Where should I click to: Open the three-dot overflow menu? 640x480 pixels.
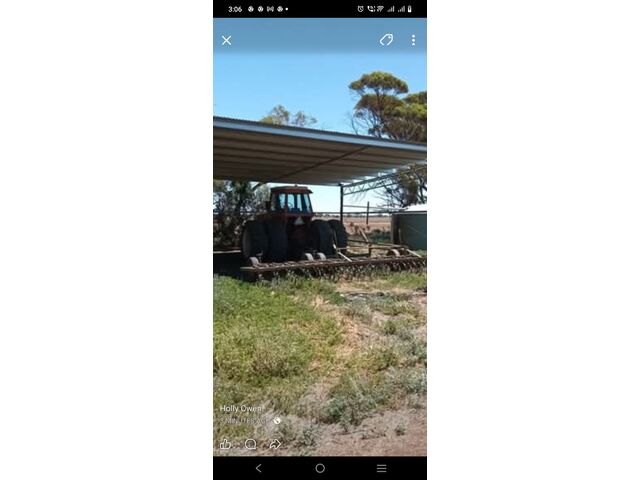413,40
